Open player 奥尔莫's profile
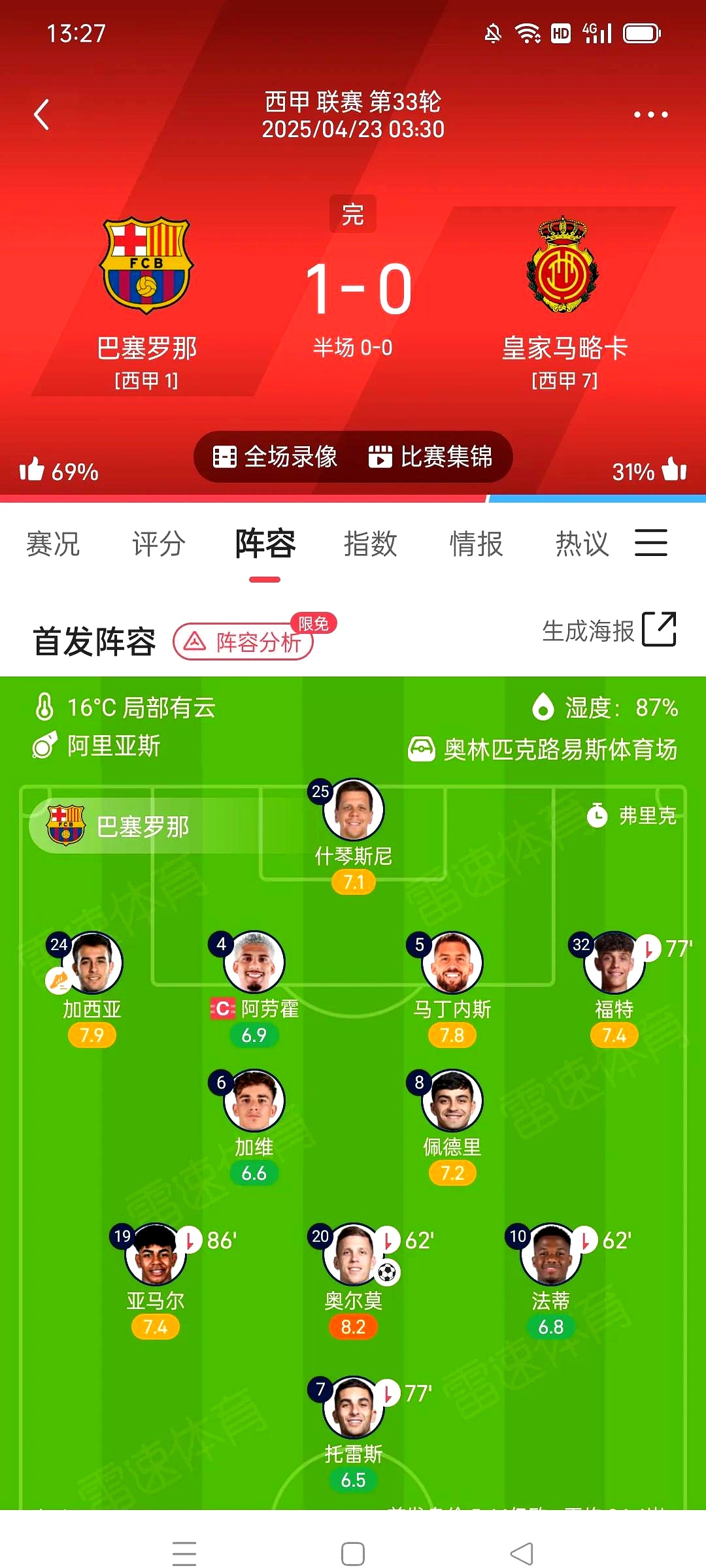Image resolution: width=706 pixels, height=1568 pixels. pos(353,1254)
